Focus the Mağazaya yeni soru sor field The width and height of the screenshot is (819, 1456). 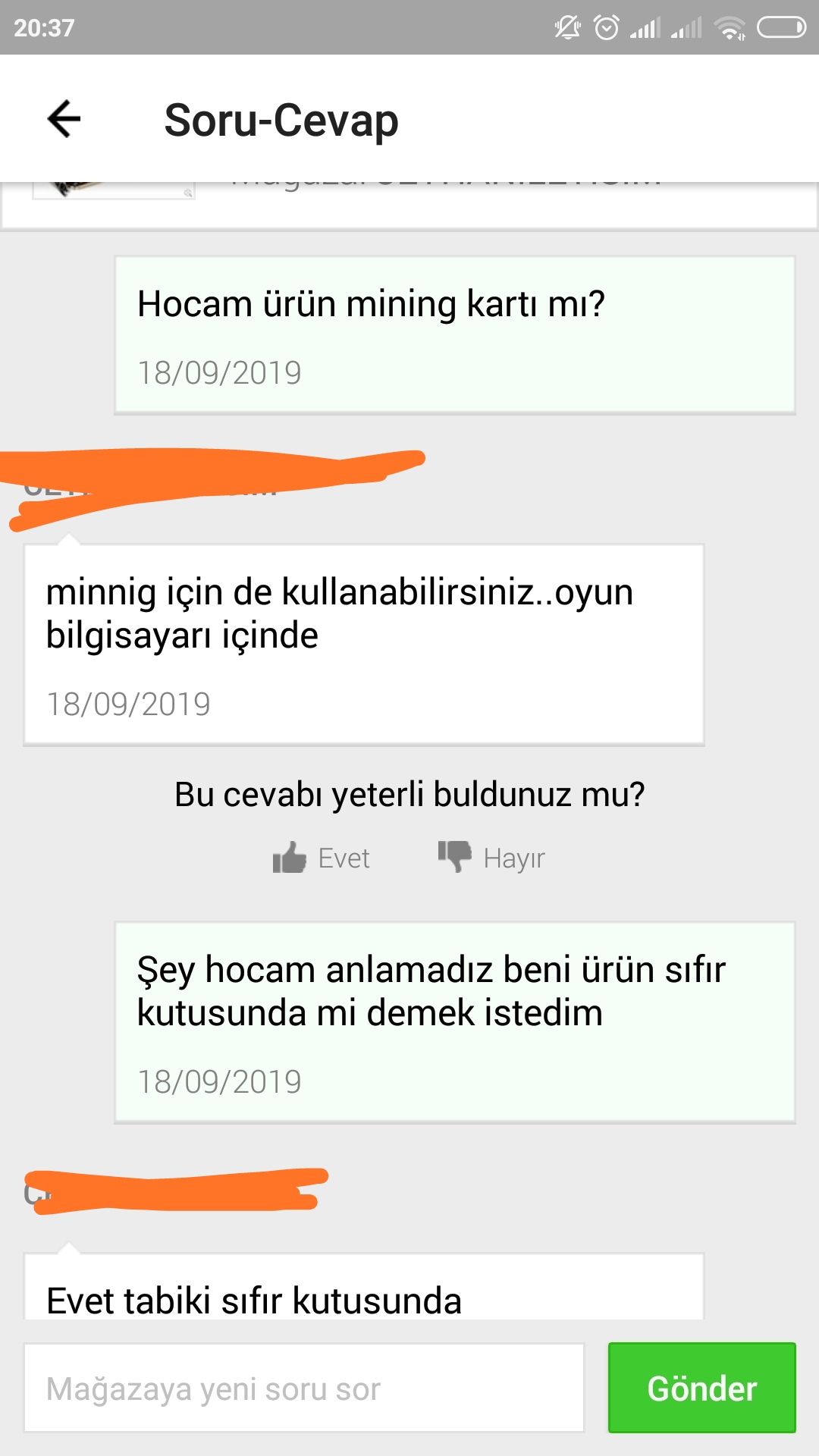click(304, 1388)
